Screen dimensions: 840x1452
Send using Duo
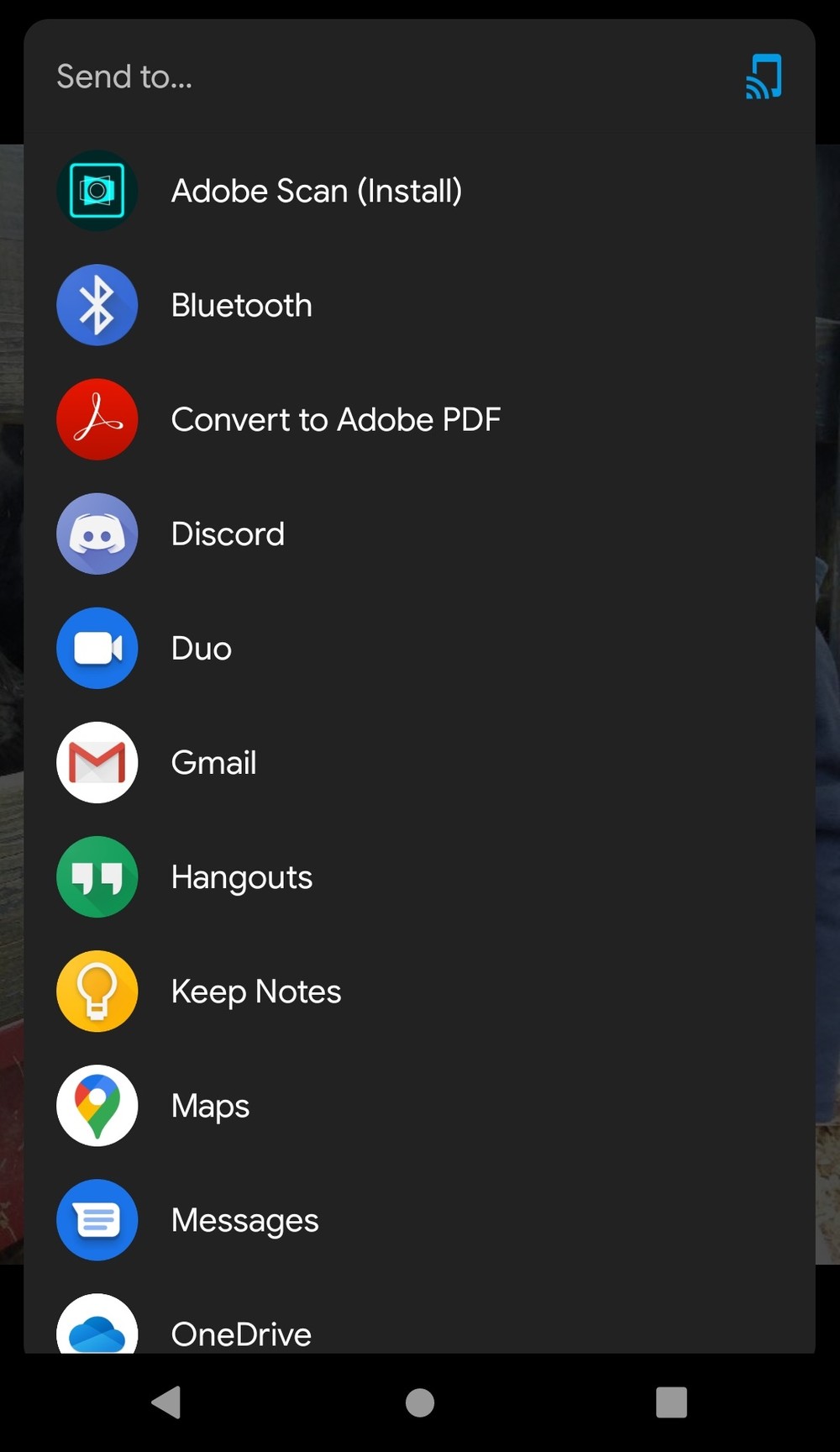pyautogui.click(x=202, y=648)
